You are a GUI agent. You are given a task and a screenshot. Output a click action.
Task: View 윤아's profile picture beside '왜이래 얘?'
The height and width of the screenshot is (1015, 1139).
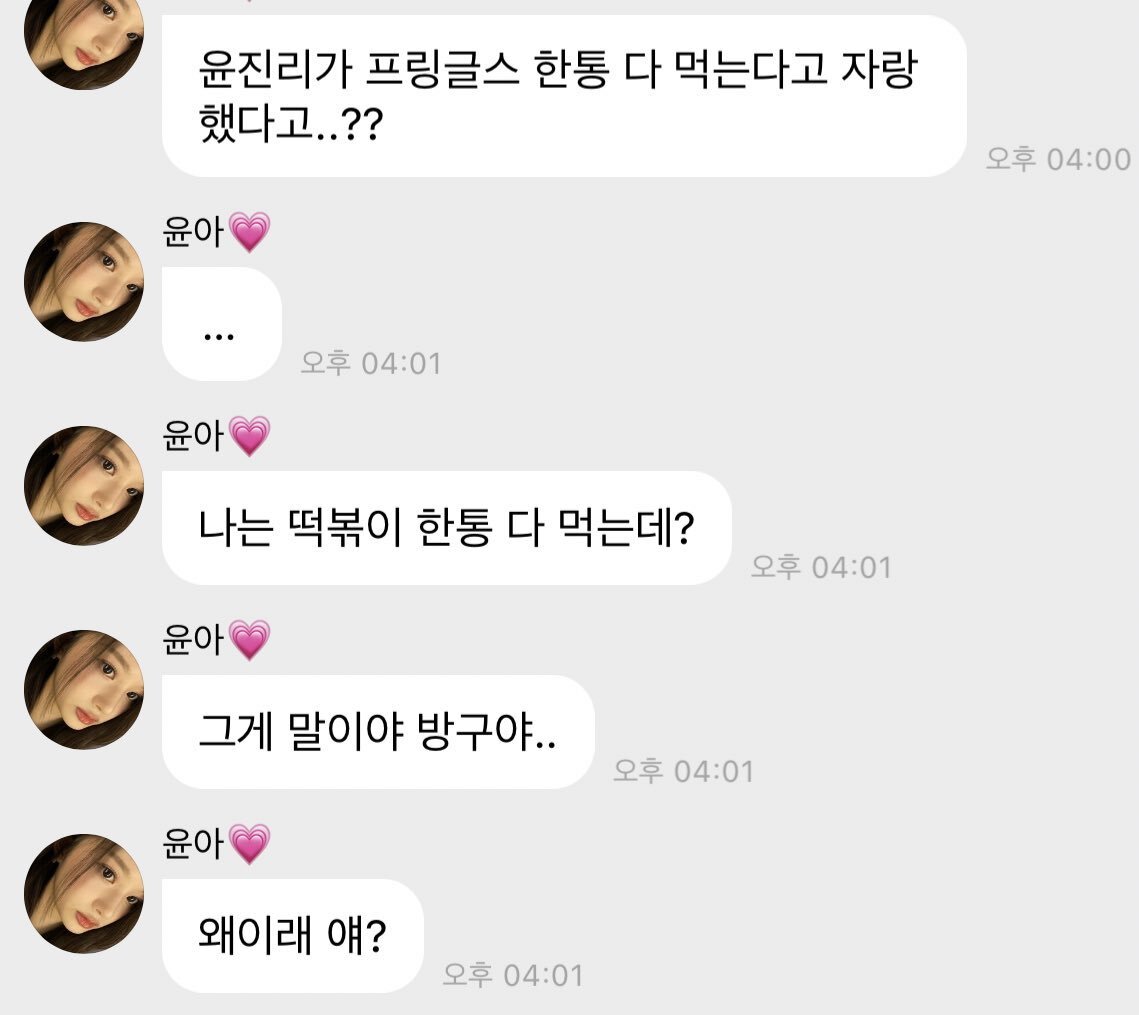coord(84,894)
